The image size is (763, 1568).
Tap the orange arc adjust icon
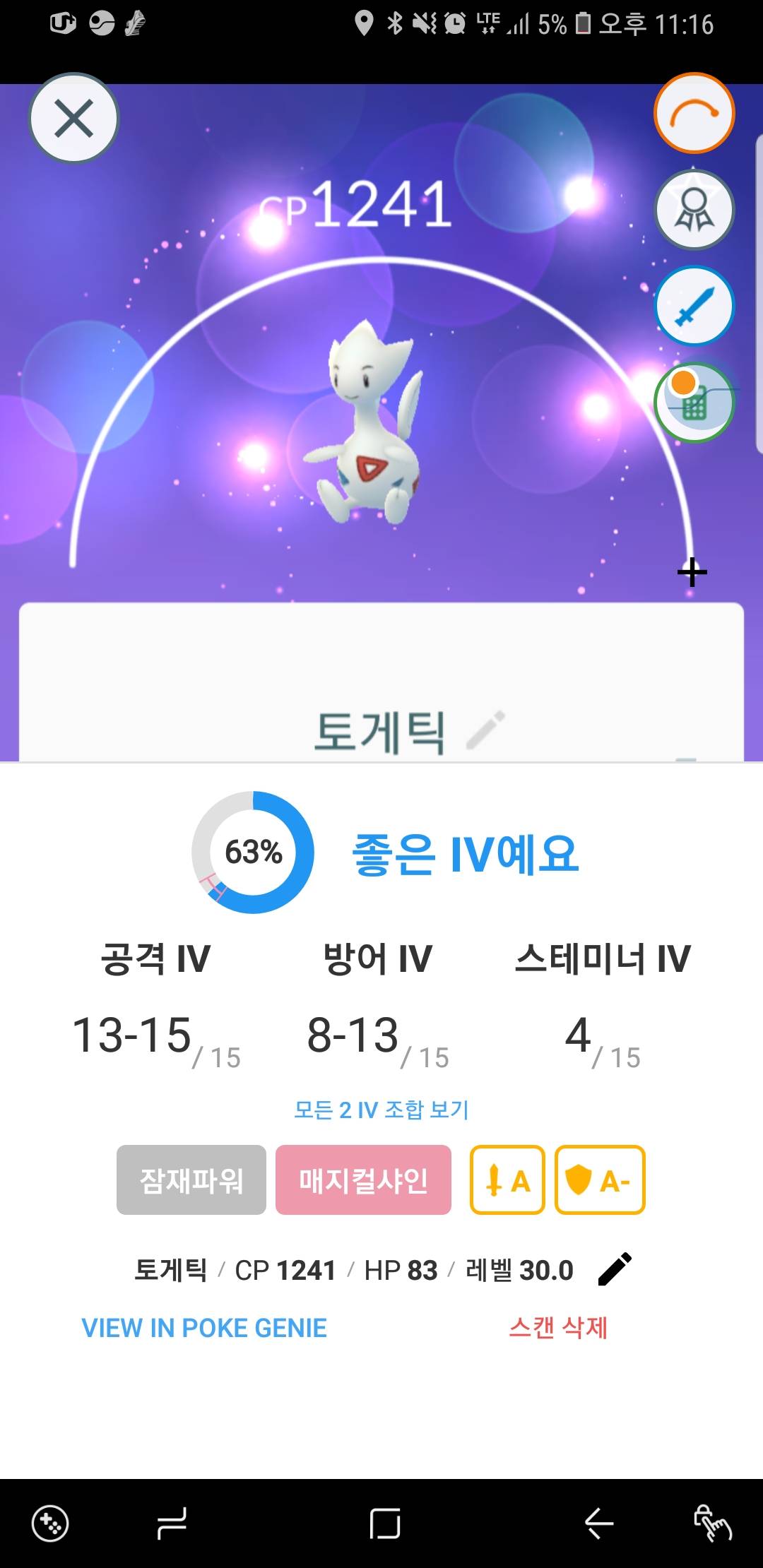(694, 113)
